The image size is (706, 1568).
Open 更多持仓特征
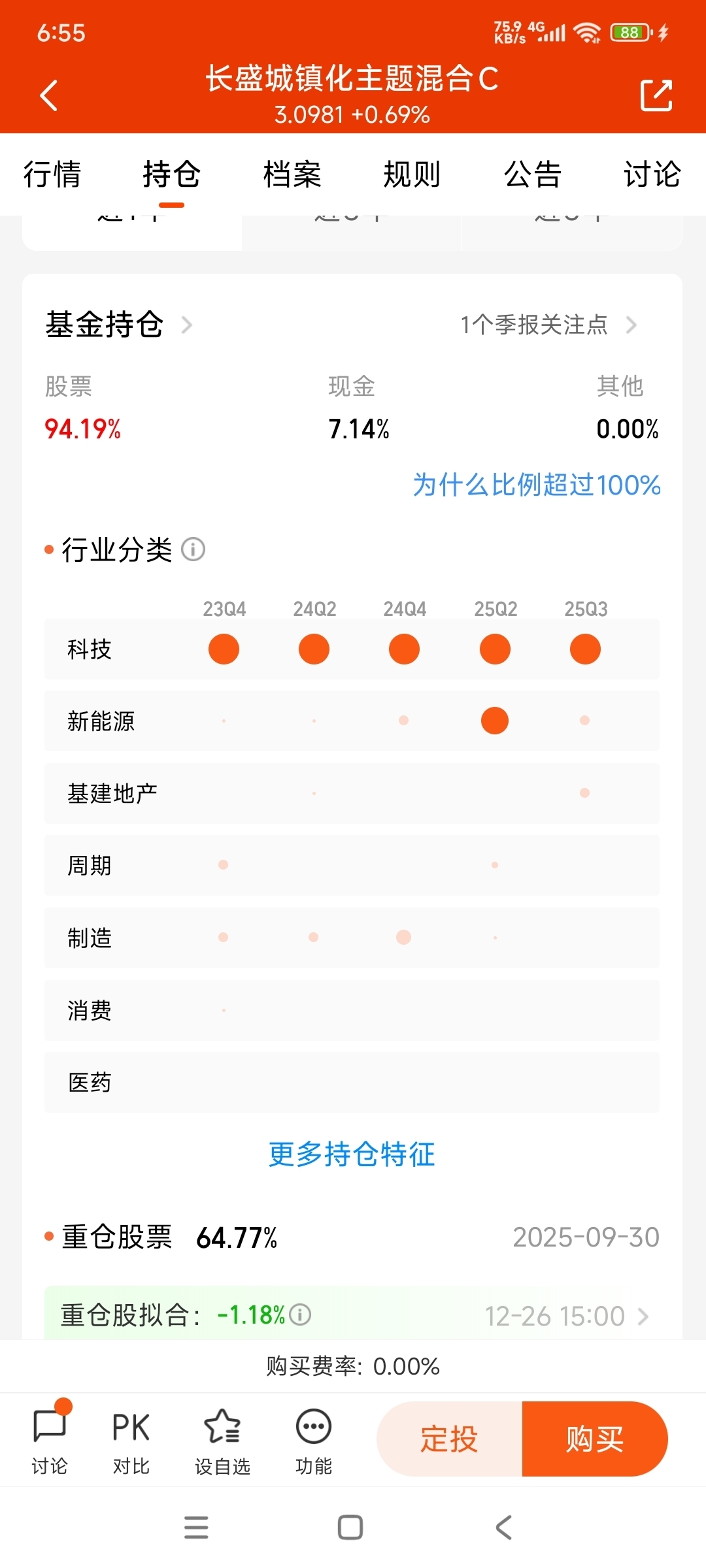coord(352,1154)
